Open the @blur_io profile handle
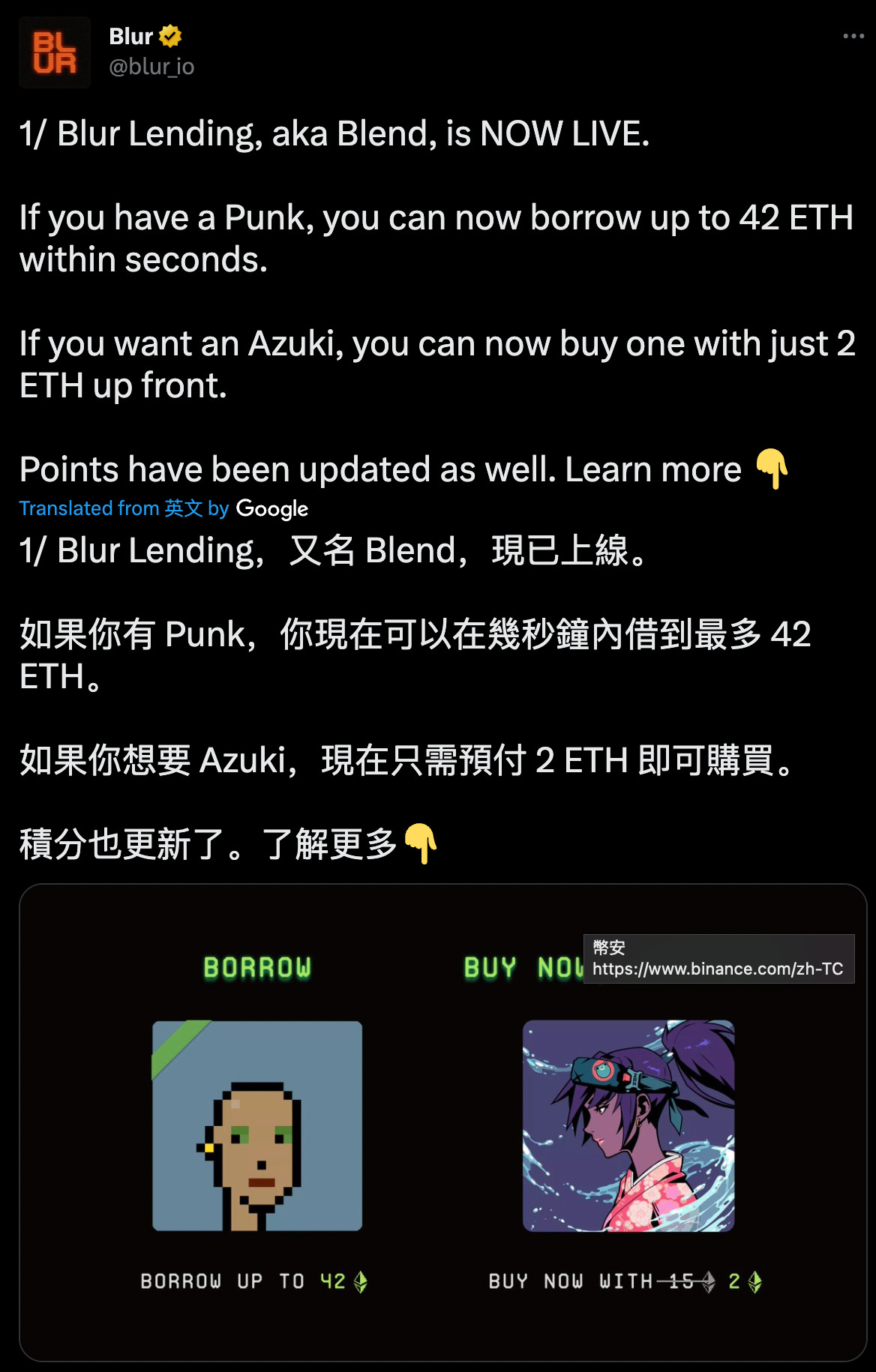 (x=151, y=67)
